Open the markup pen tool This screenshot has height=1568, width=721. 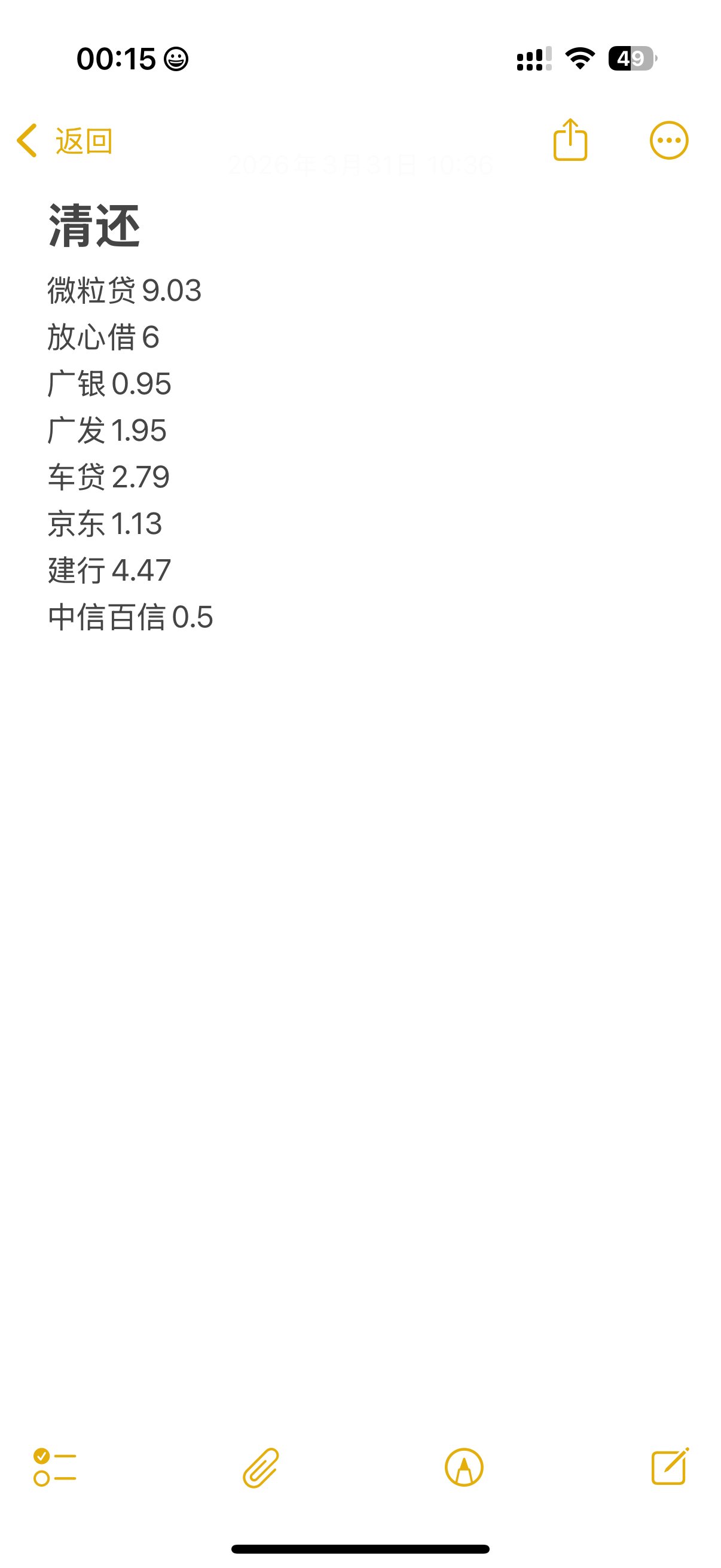[x=464, y=1467]
